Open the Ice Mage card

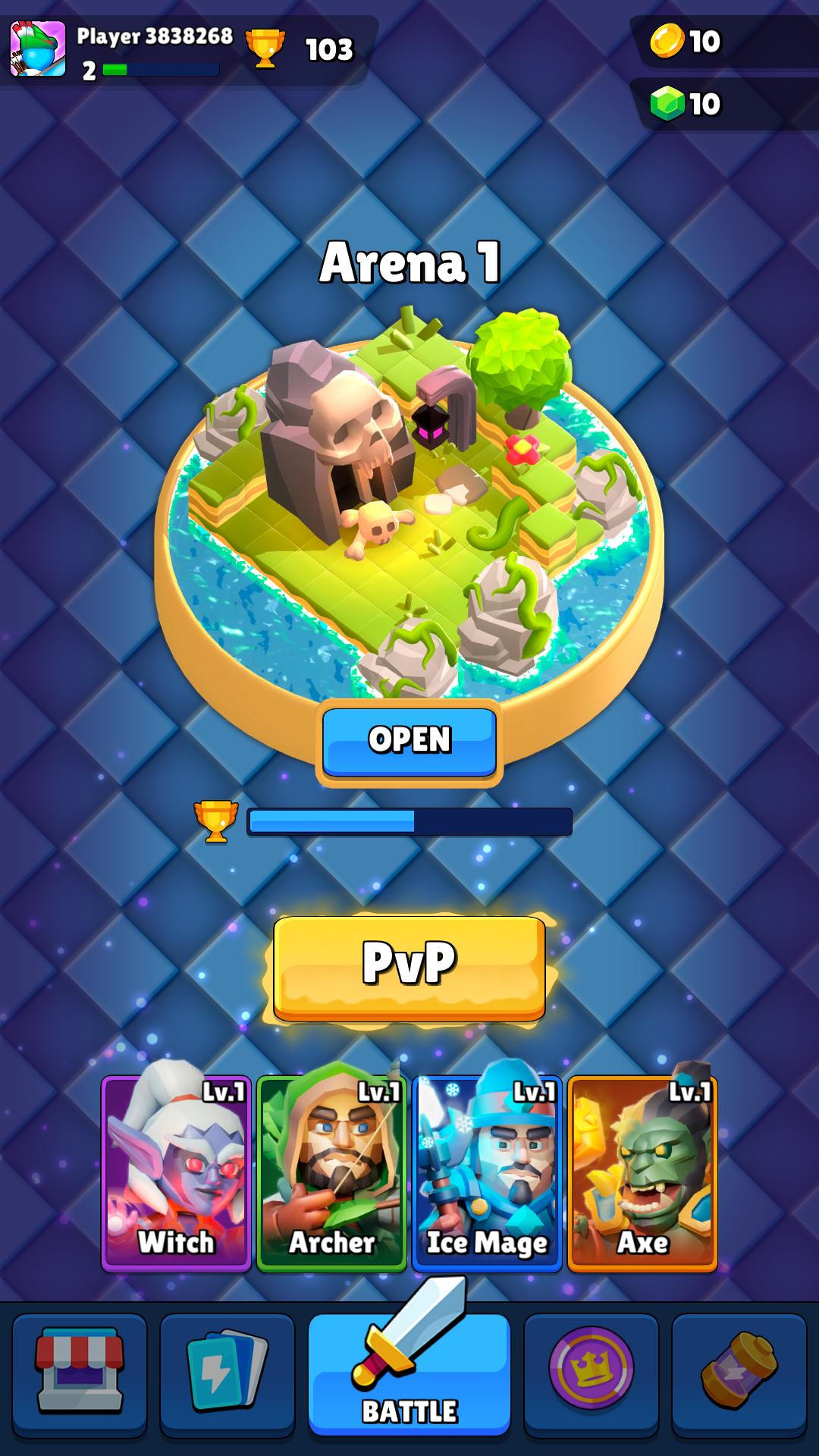tap(487, 1173)
